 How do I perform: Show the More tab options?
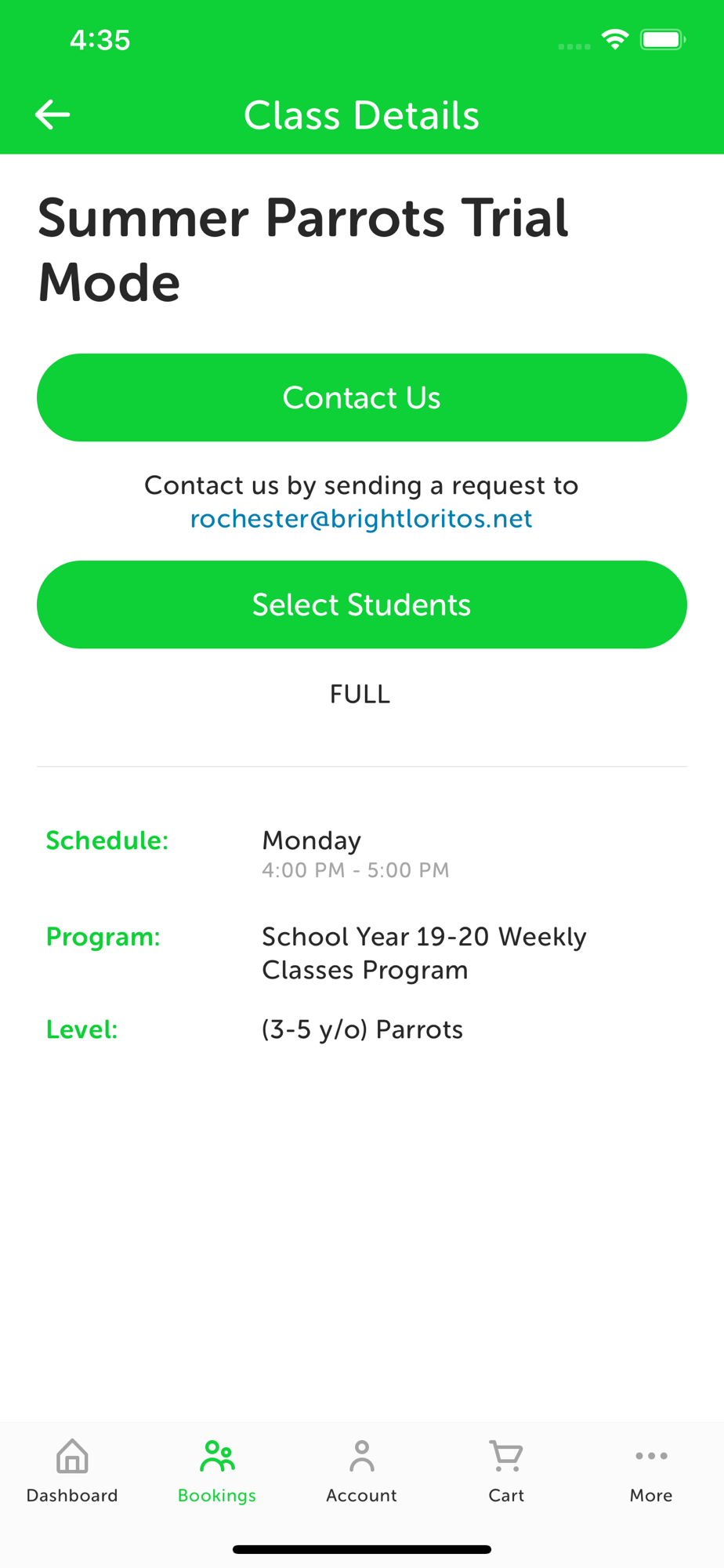[x=651, y=1472]
